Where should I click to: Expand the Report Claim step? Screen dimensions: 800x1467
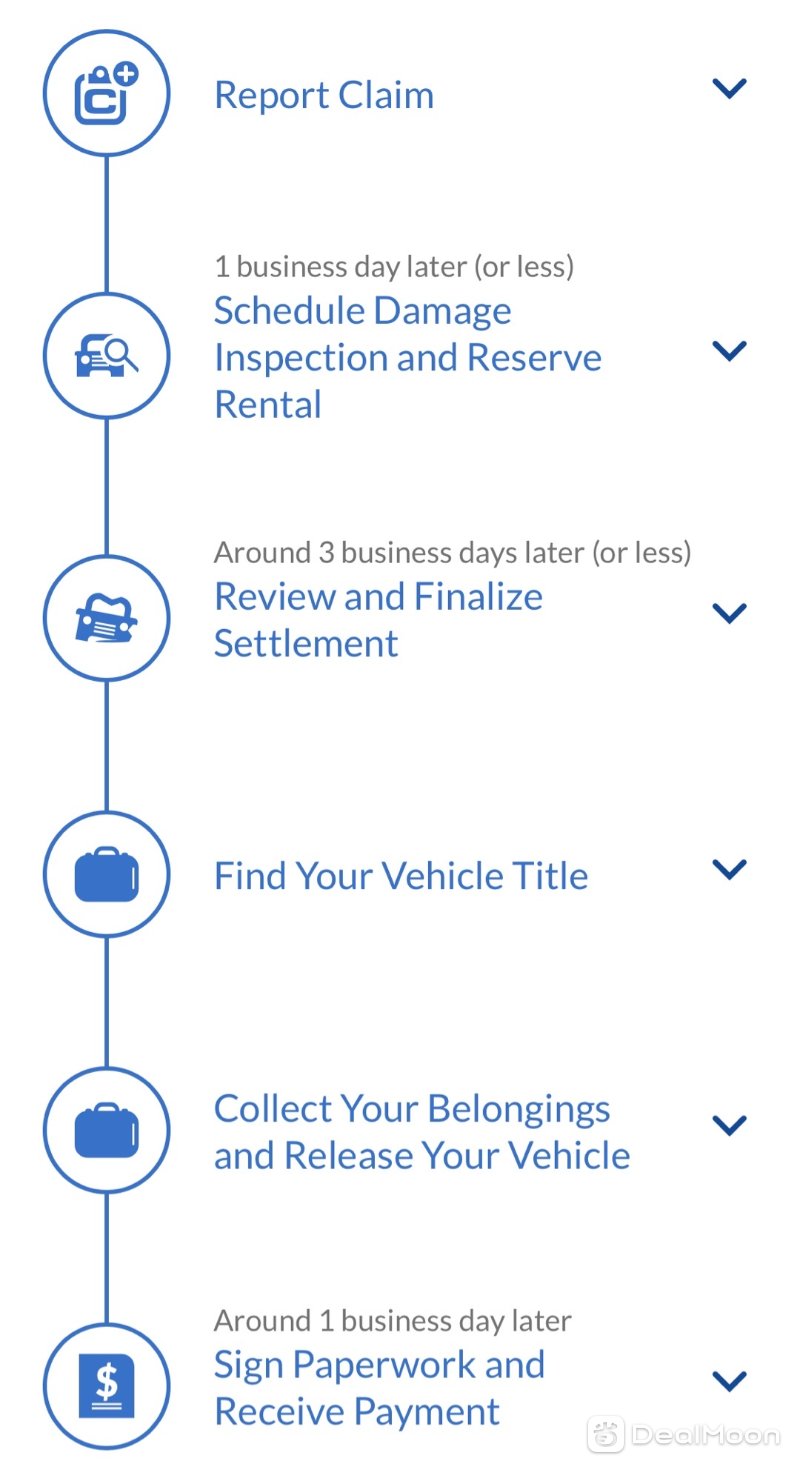(x=729, y=89)
